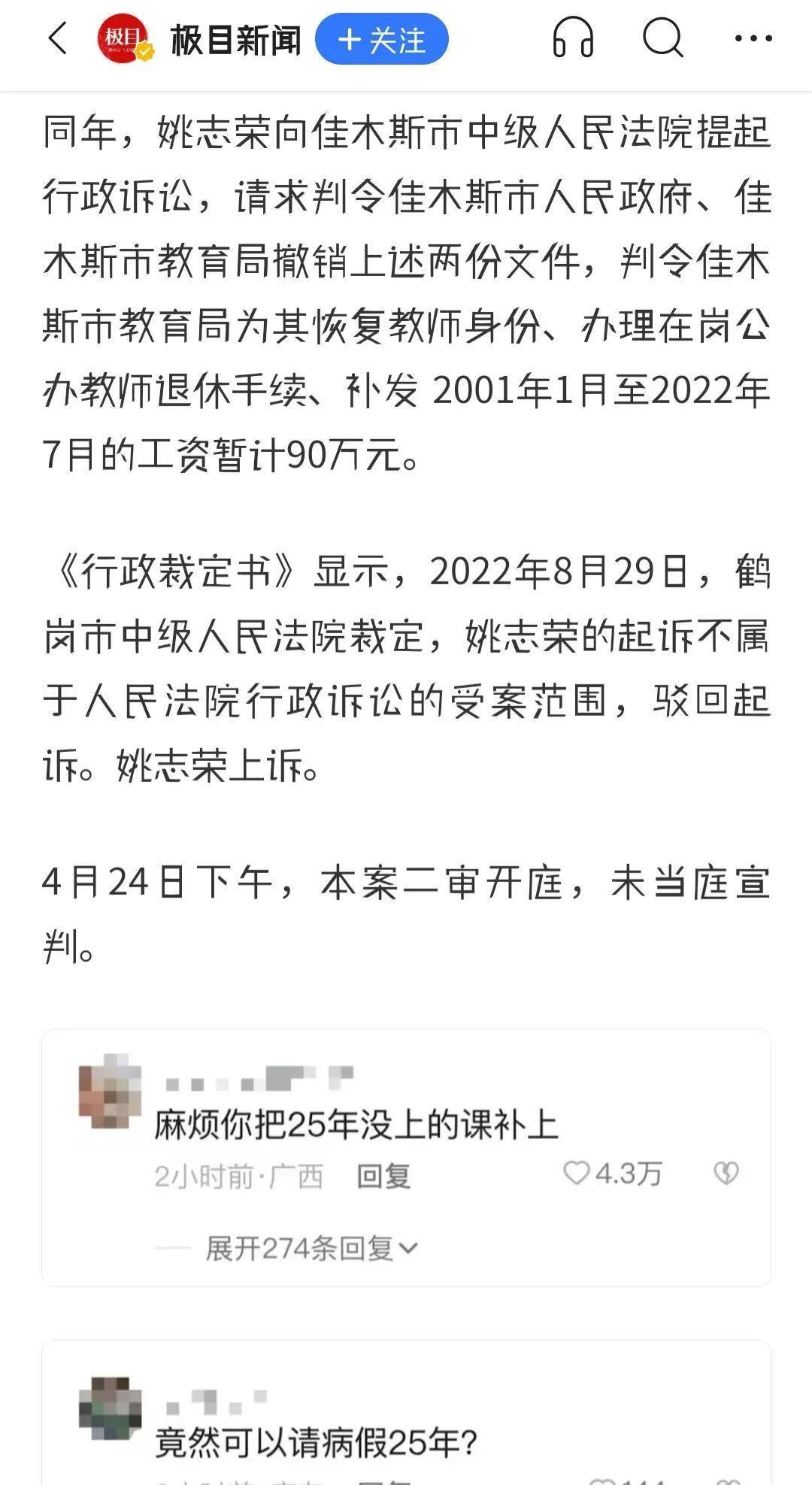Follow 极目新闻 via the 关注 button
Viewport: 812px width, 1485px height.
coord(382,39)
